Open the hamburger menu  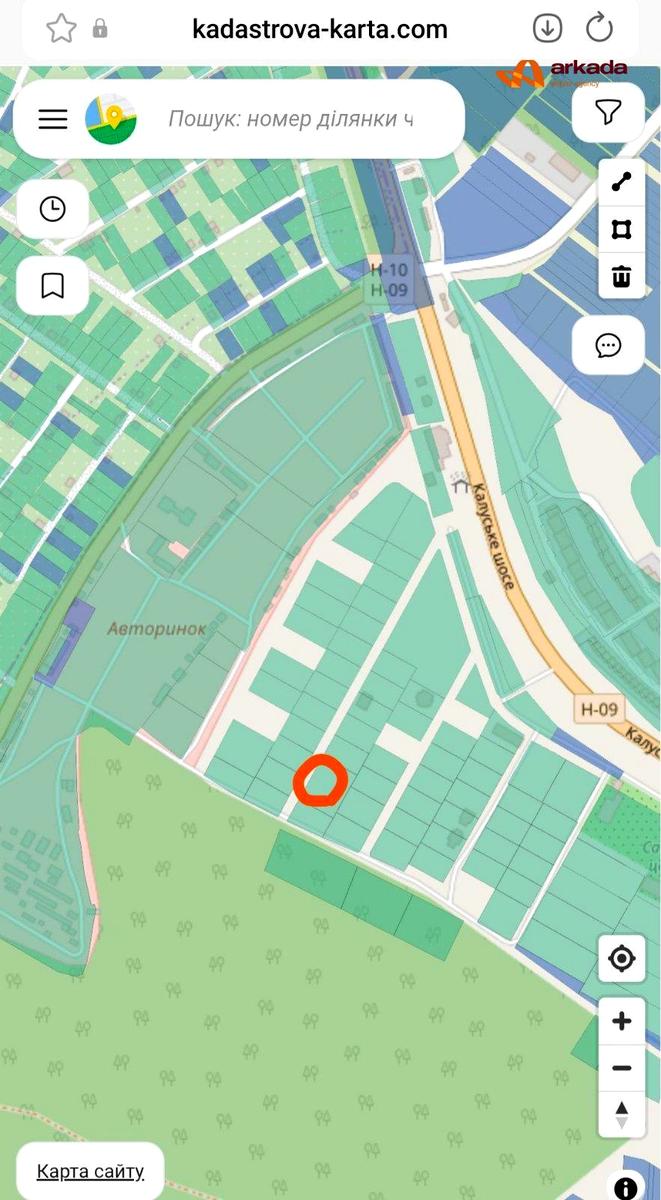(53, 119)
